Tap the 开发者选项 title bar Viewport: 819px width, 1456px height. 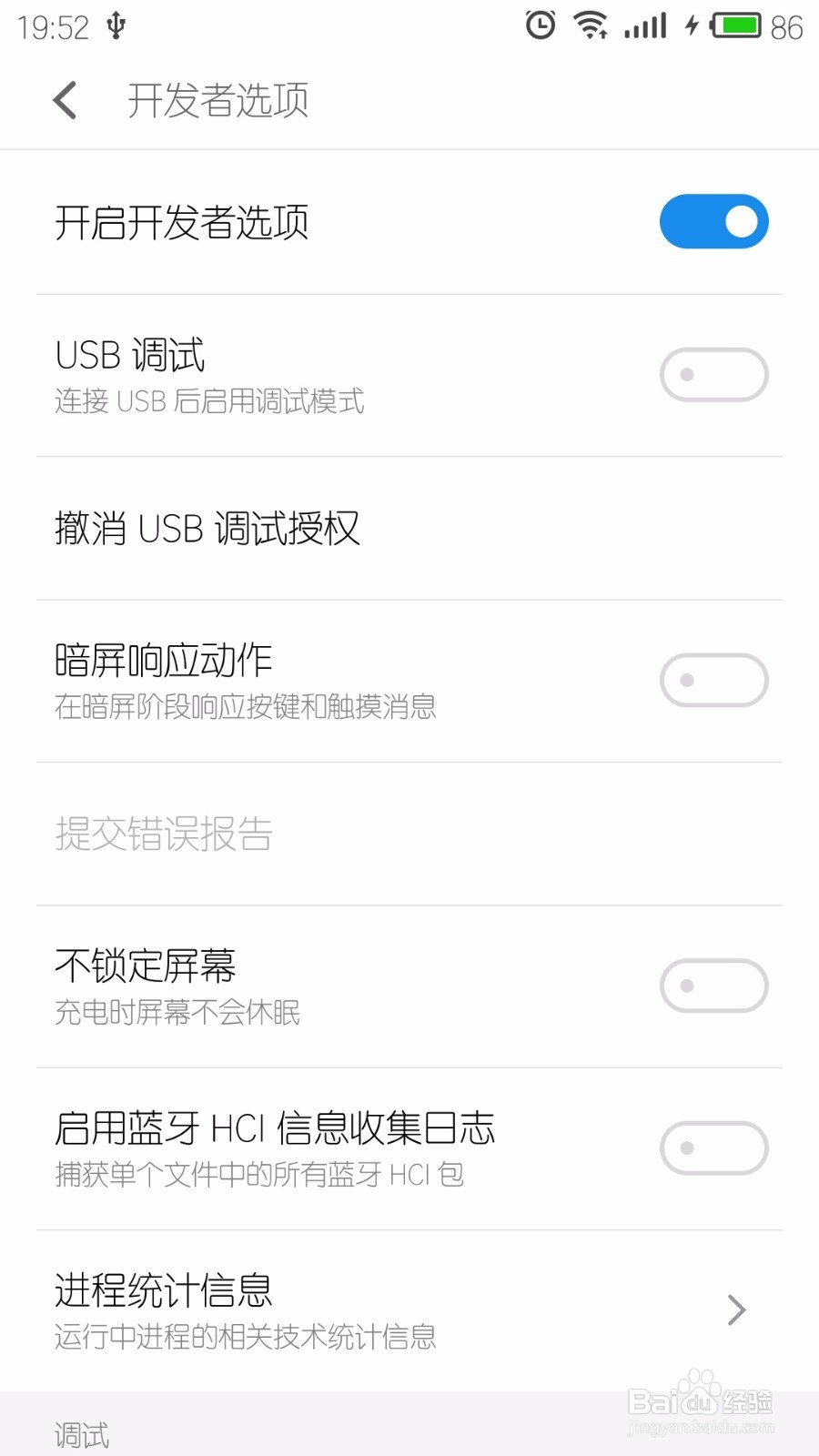pos(218,100)
